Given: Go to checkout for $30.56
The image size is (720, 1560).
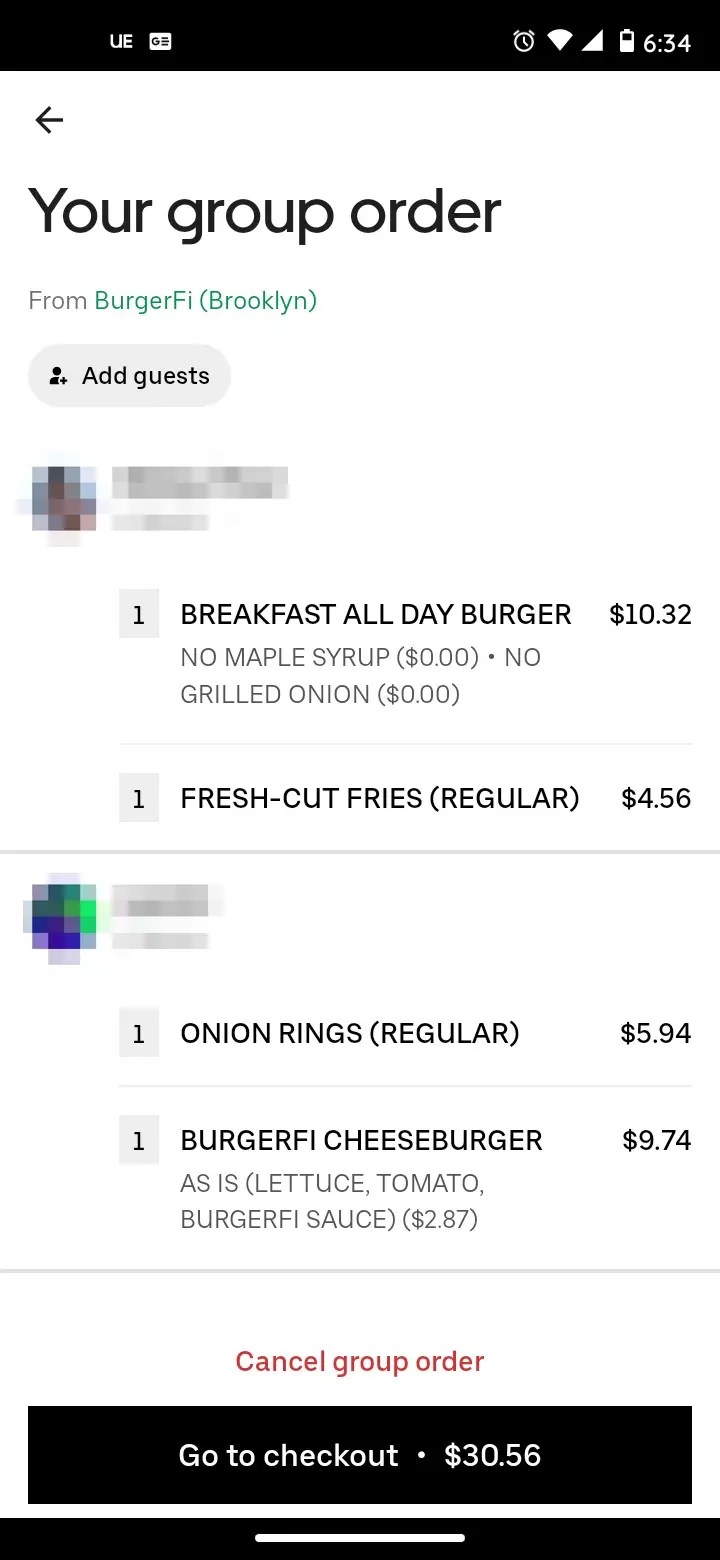Looking at the screenshot, I should click(360, 1455).
